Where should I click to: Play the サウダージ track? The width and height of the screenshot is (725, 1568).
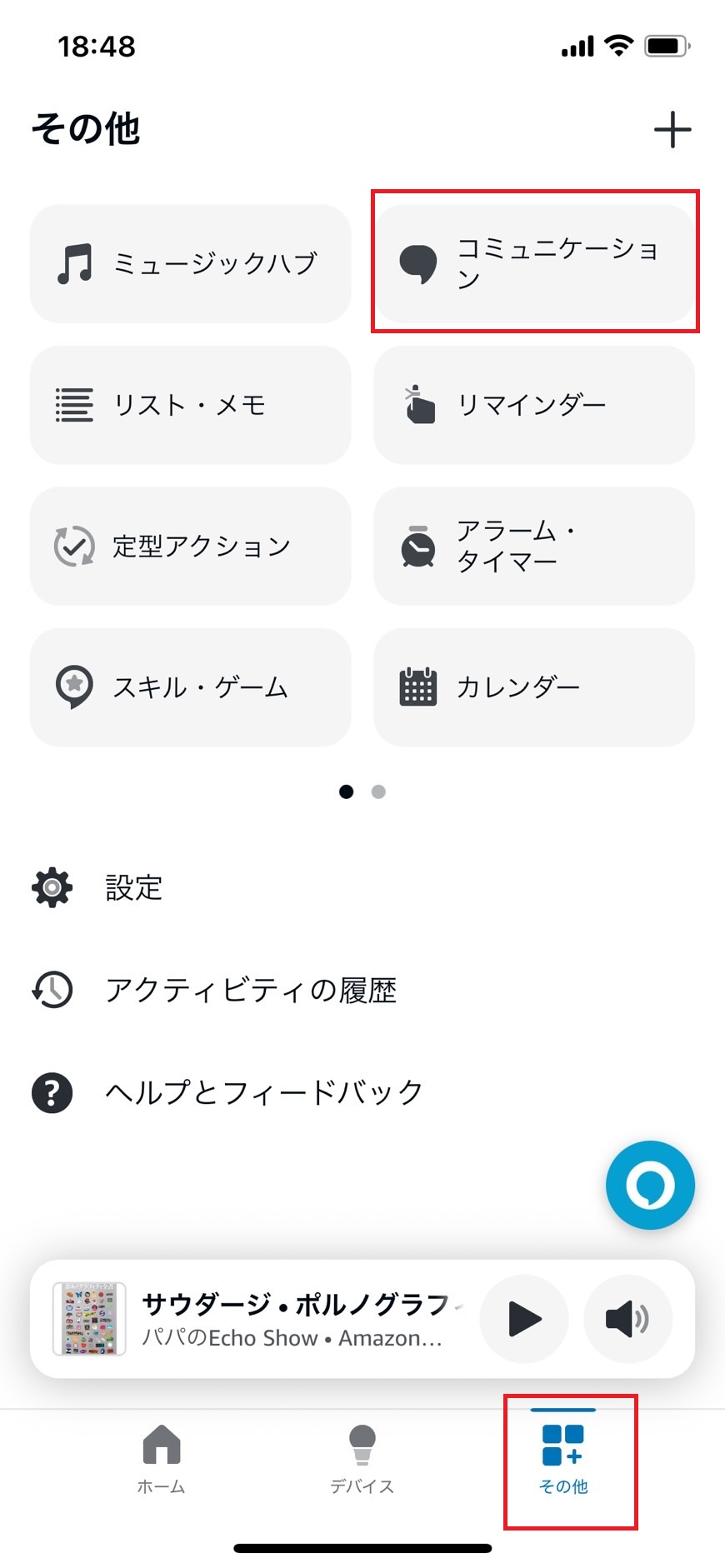pyautogui.click(x=523, y=1319)
